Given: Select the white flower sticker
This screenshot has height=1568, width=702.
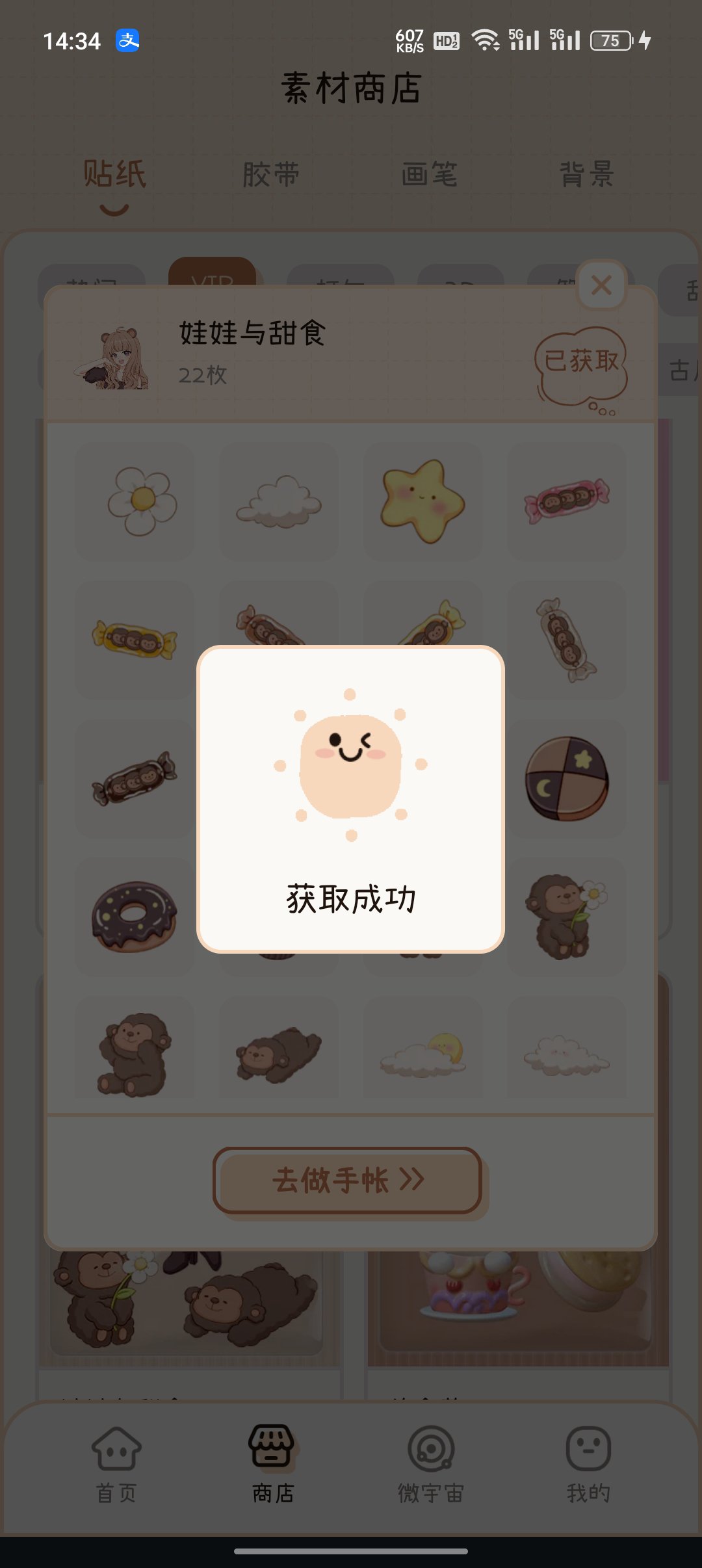Looking at the screenshot, I should 134,502.
